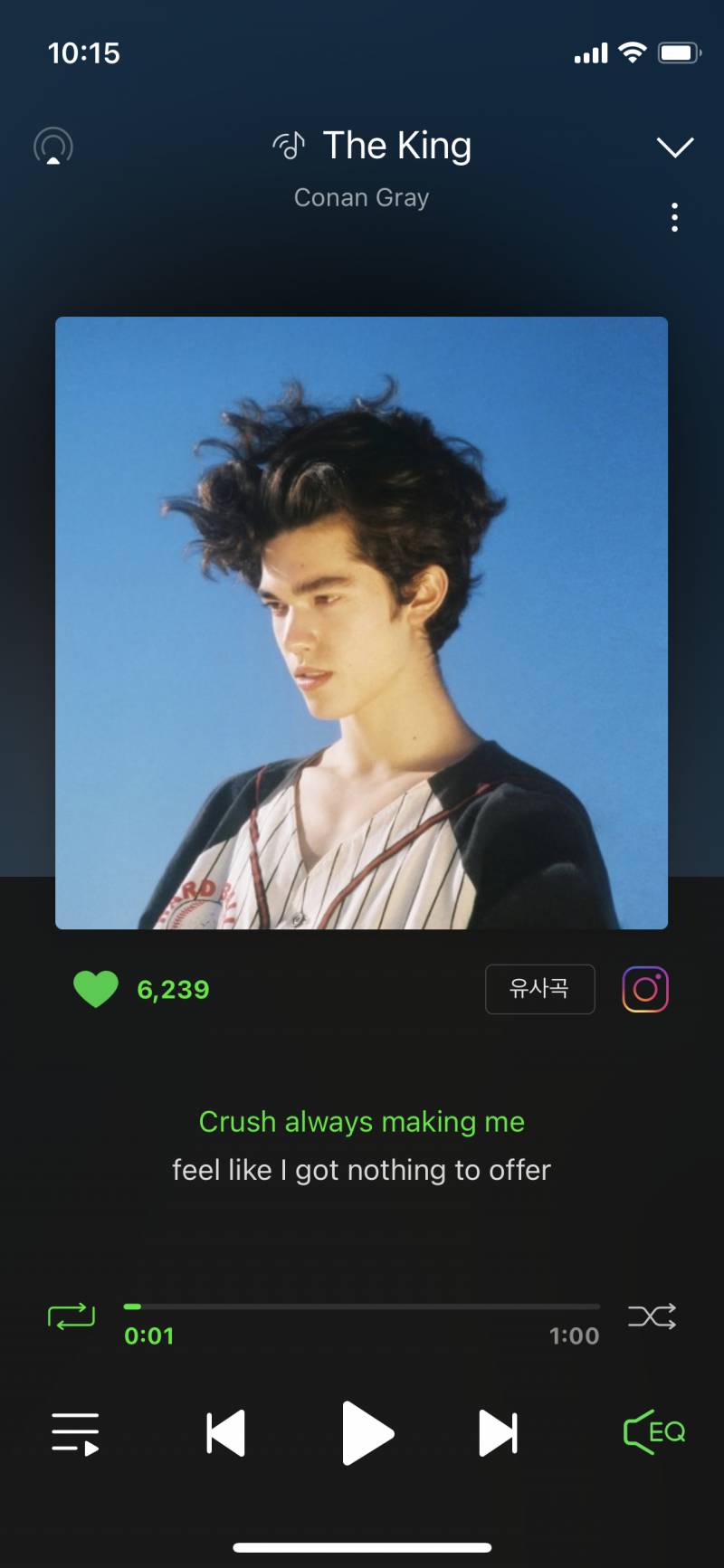Unlike the song with the green heart
This screenshot has width=724, height=1568.
(96, 989)
